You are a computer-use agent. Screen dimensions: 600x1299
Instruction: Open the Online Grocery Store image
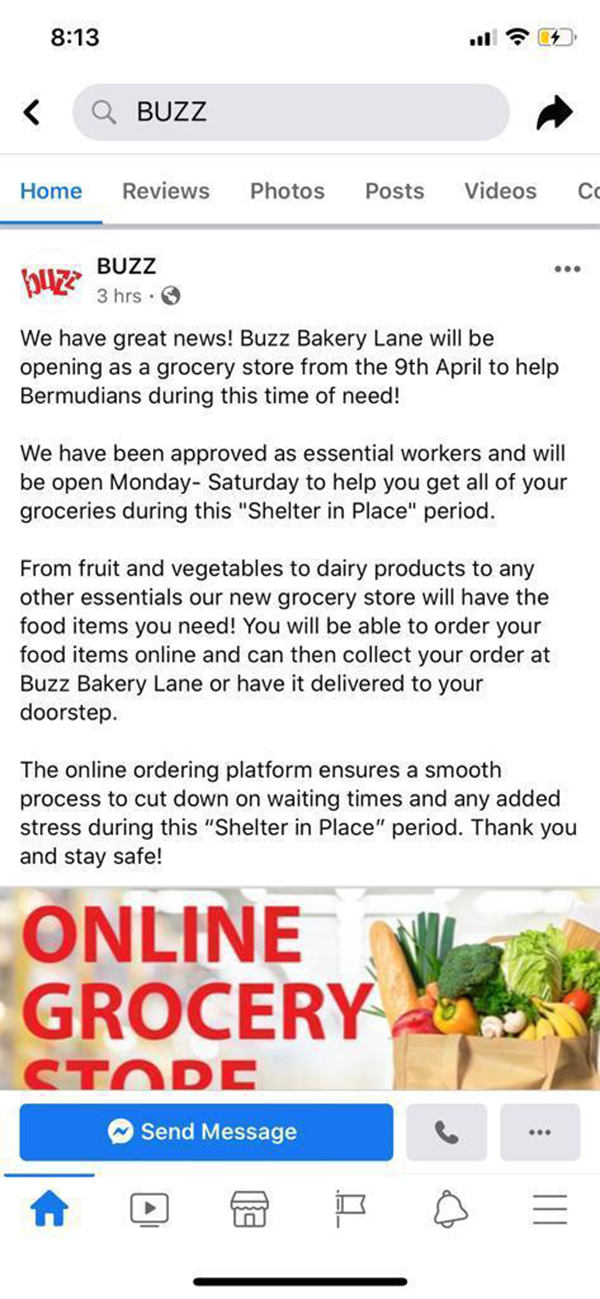point(300,988)
